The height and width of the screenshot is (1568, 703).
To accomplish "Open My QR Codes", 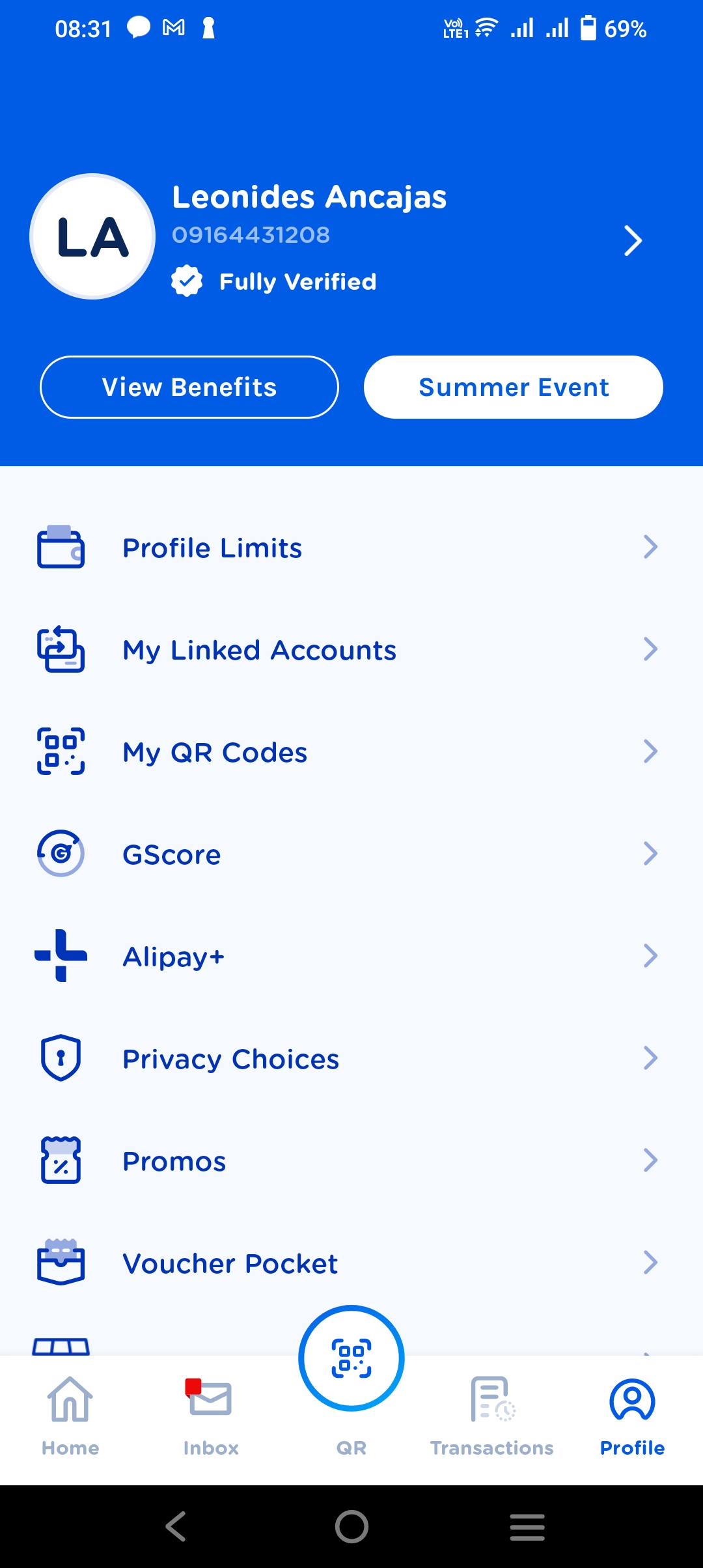I will 351,752.
